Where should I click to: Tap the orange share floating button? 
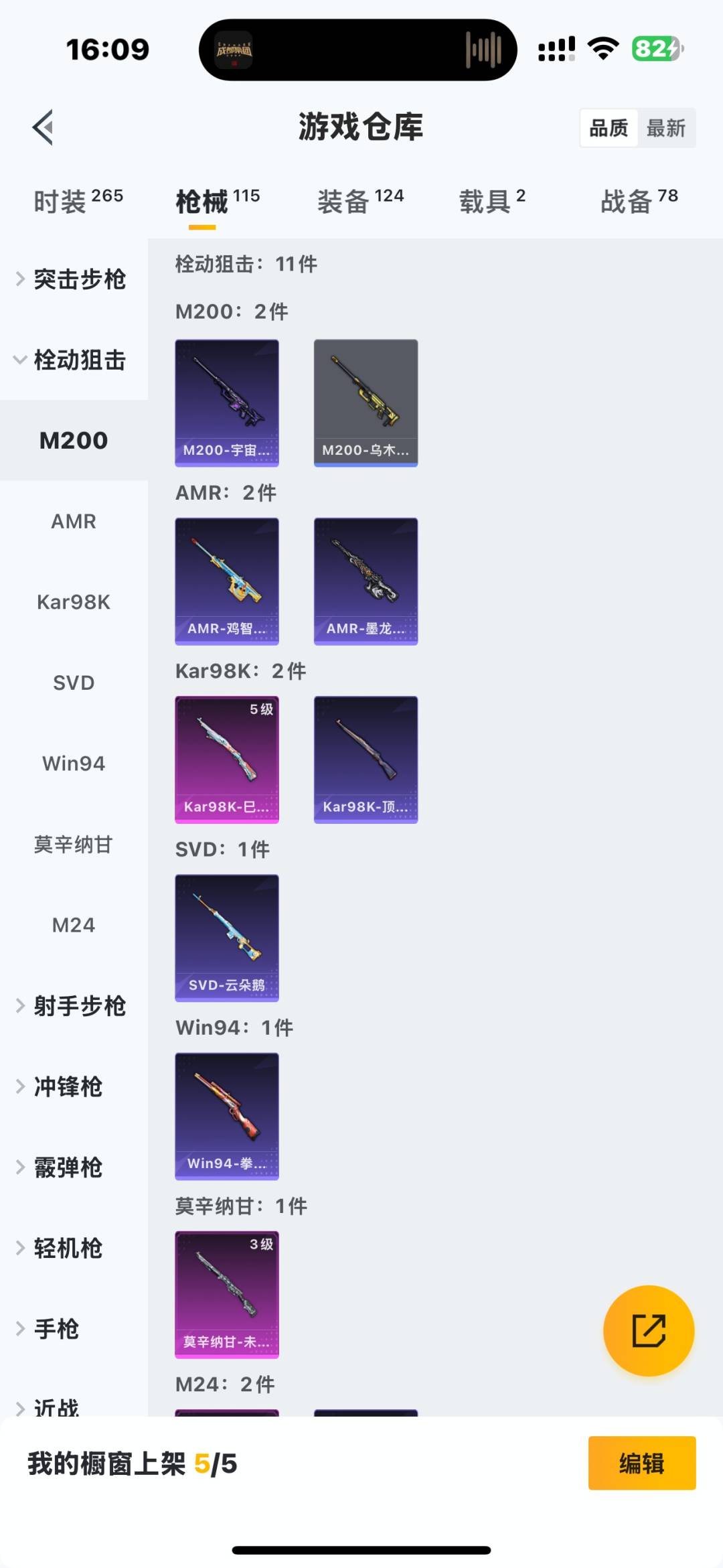tap(649, 1330)
